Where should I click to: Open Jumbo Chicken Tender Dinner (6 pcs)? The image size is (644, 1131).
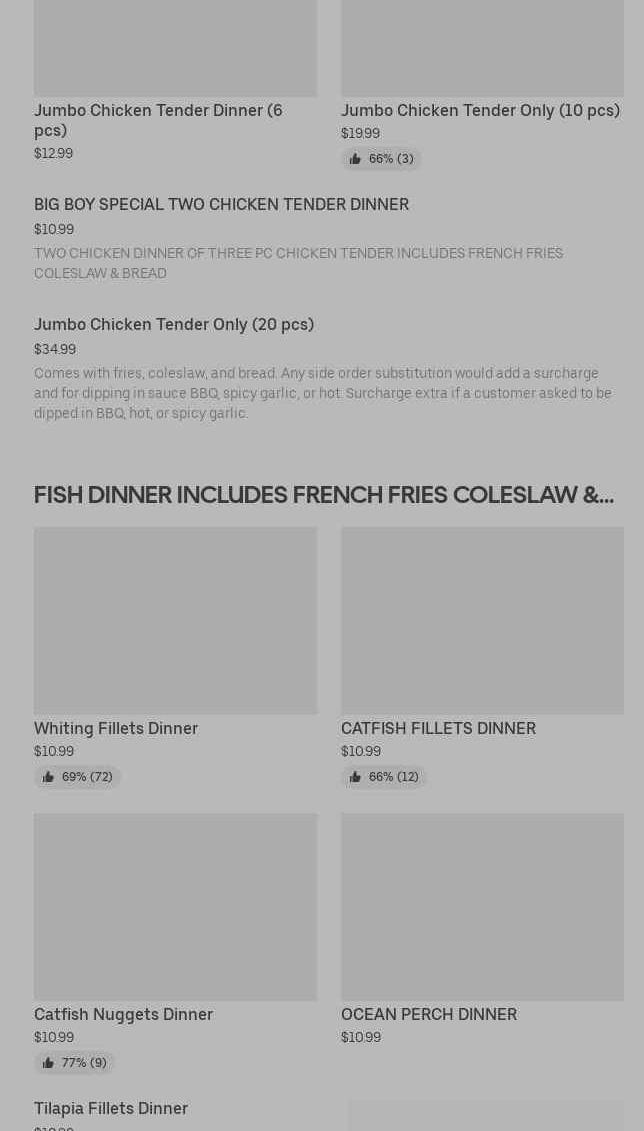158,119
